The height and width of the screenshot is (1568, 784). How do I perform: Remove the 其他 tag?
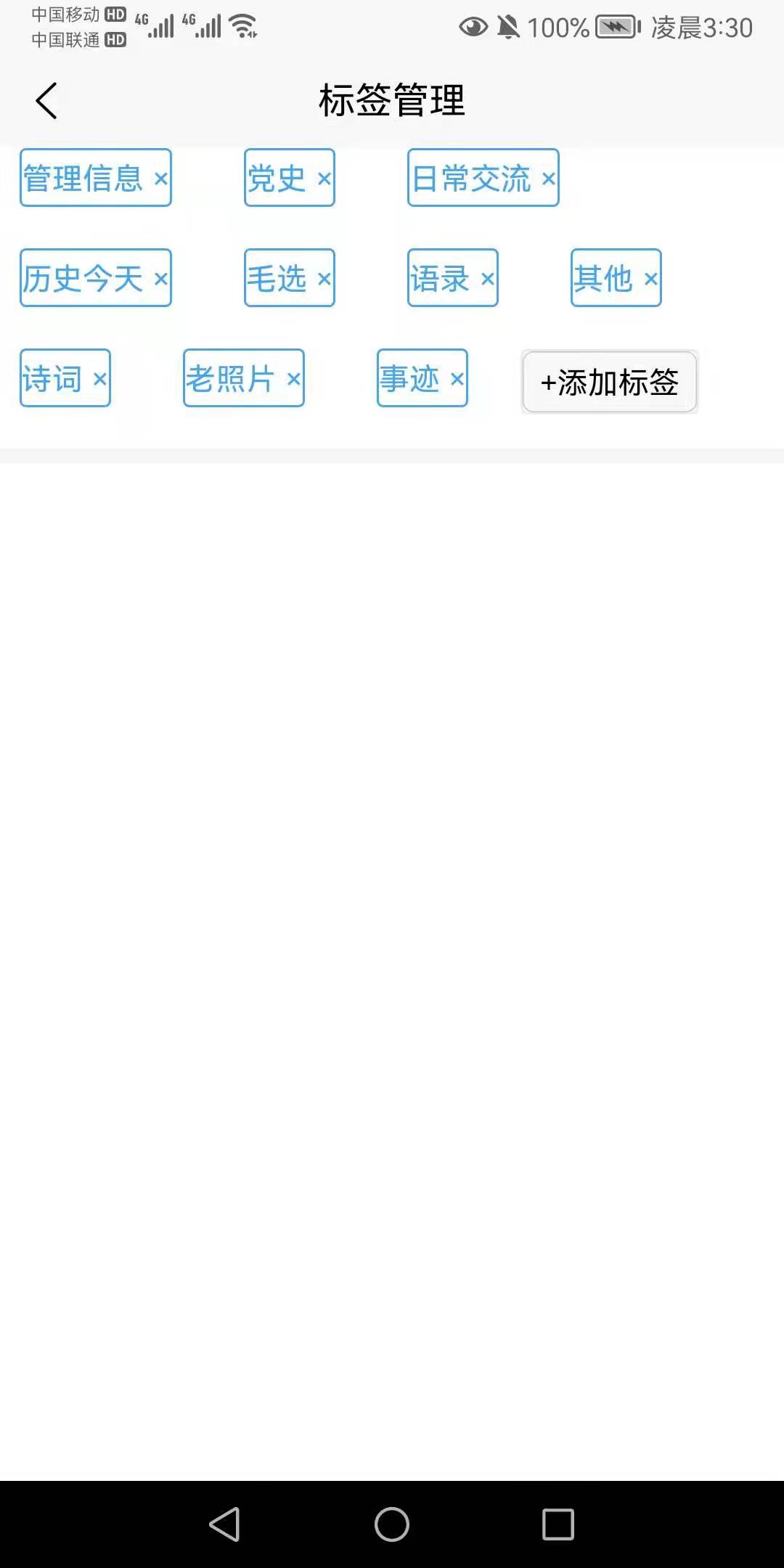click(650, 279)
